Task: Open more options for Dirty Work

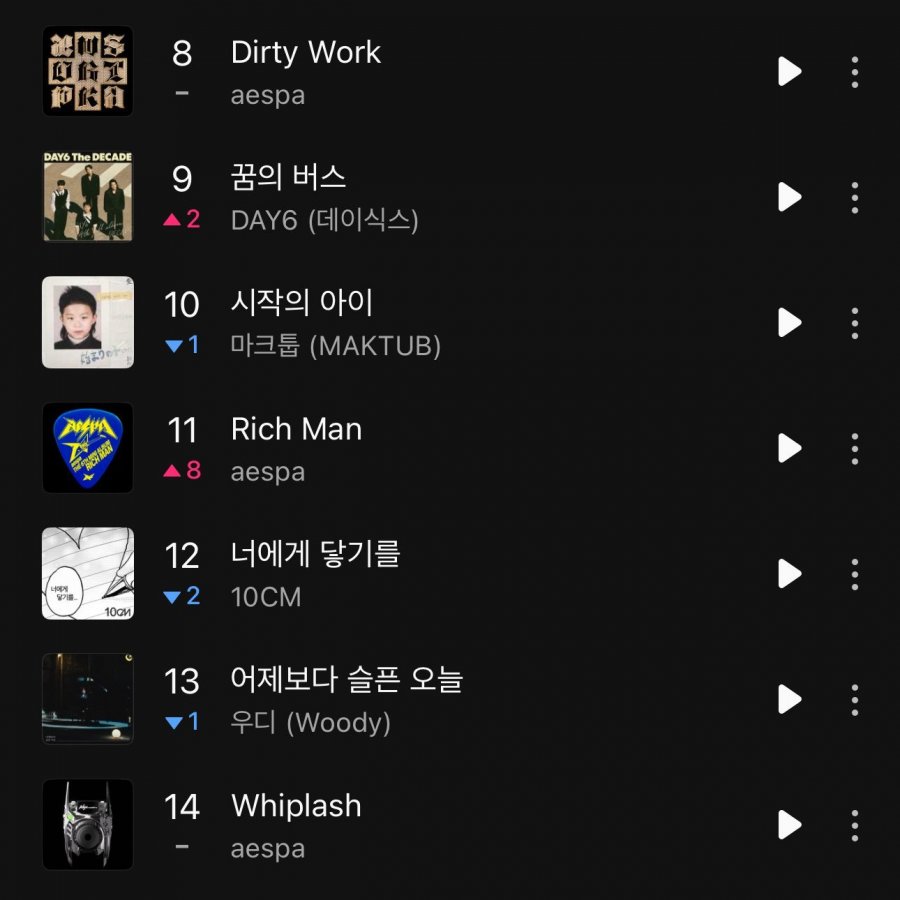Action: [854, 72]
